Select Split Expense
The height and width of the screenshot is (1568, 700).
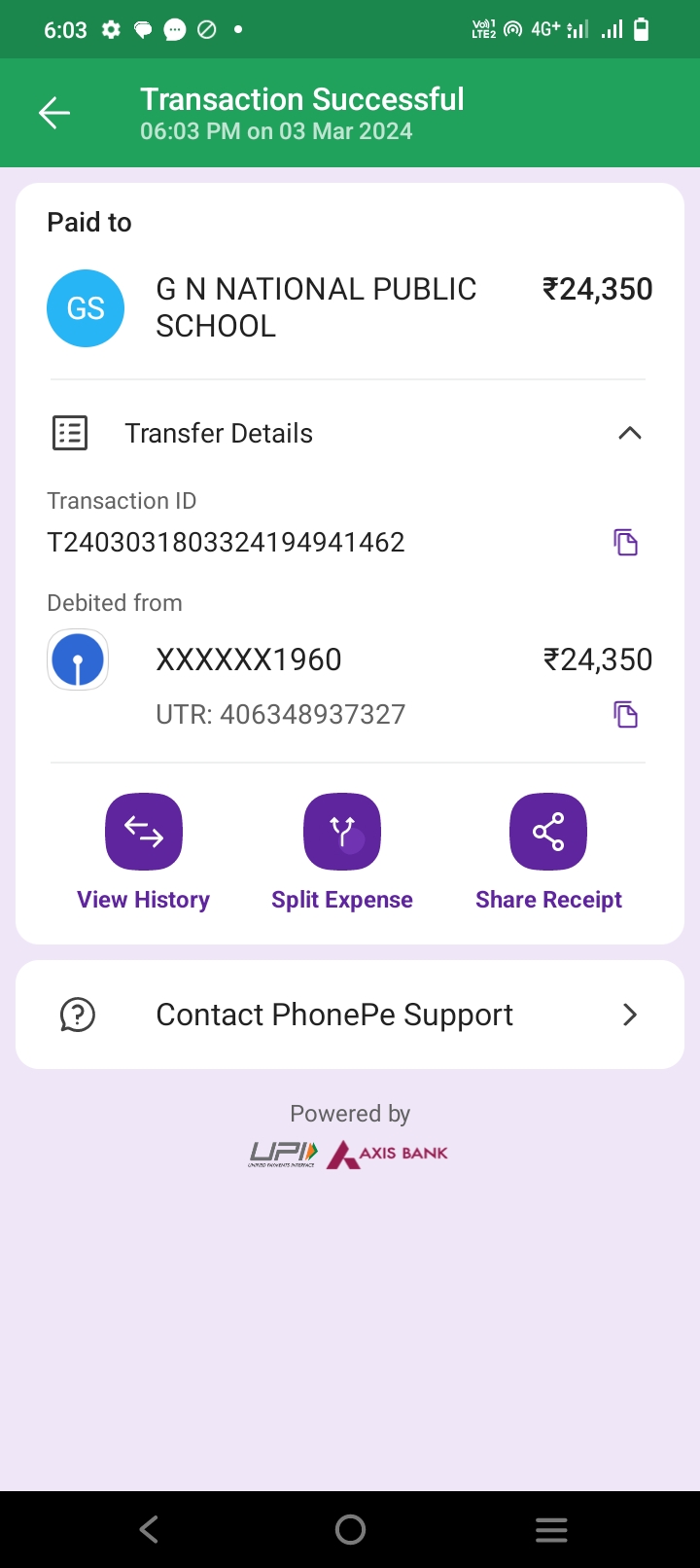coord(342,853)
